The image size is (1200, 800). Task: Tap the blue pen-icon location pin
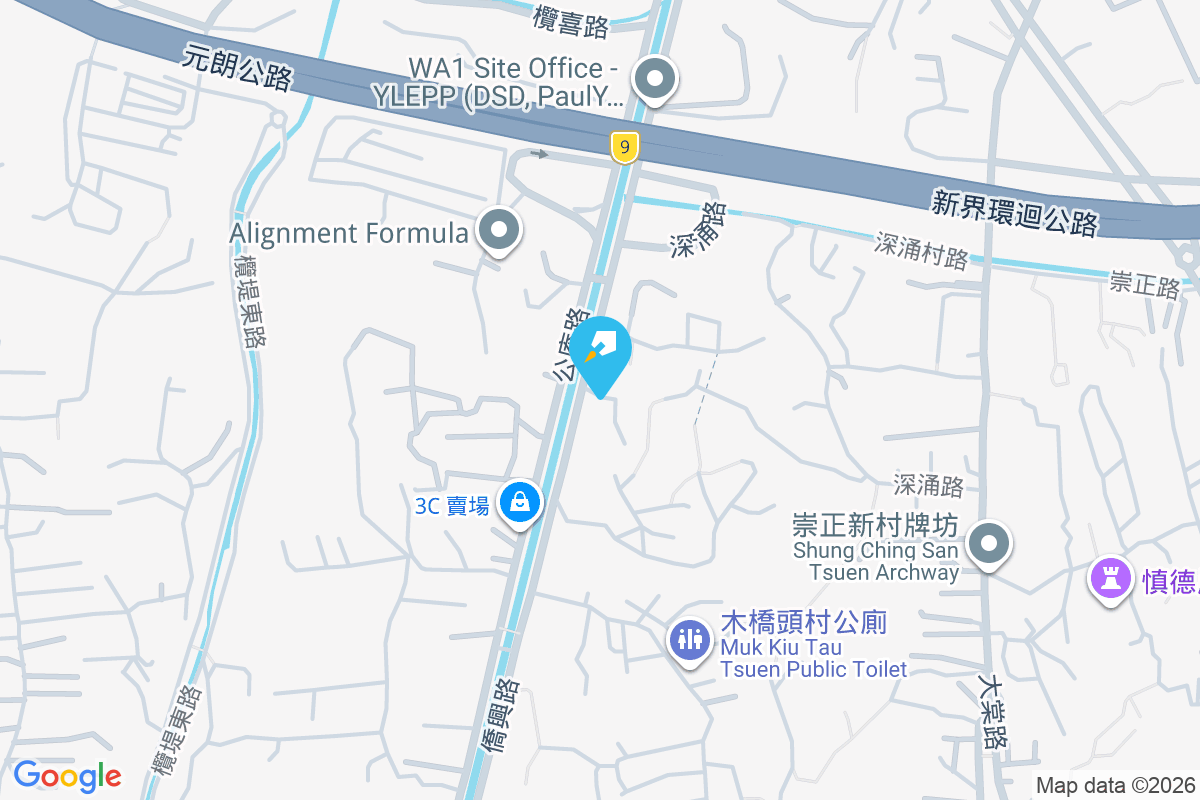pyautogui.click(x=604, y=350)
